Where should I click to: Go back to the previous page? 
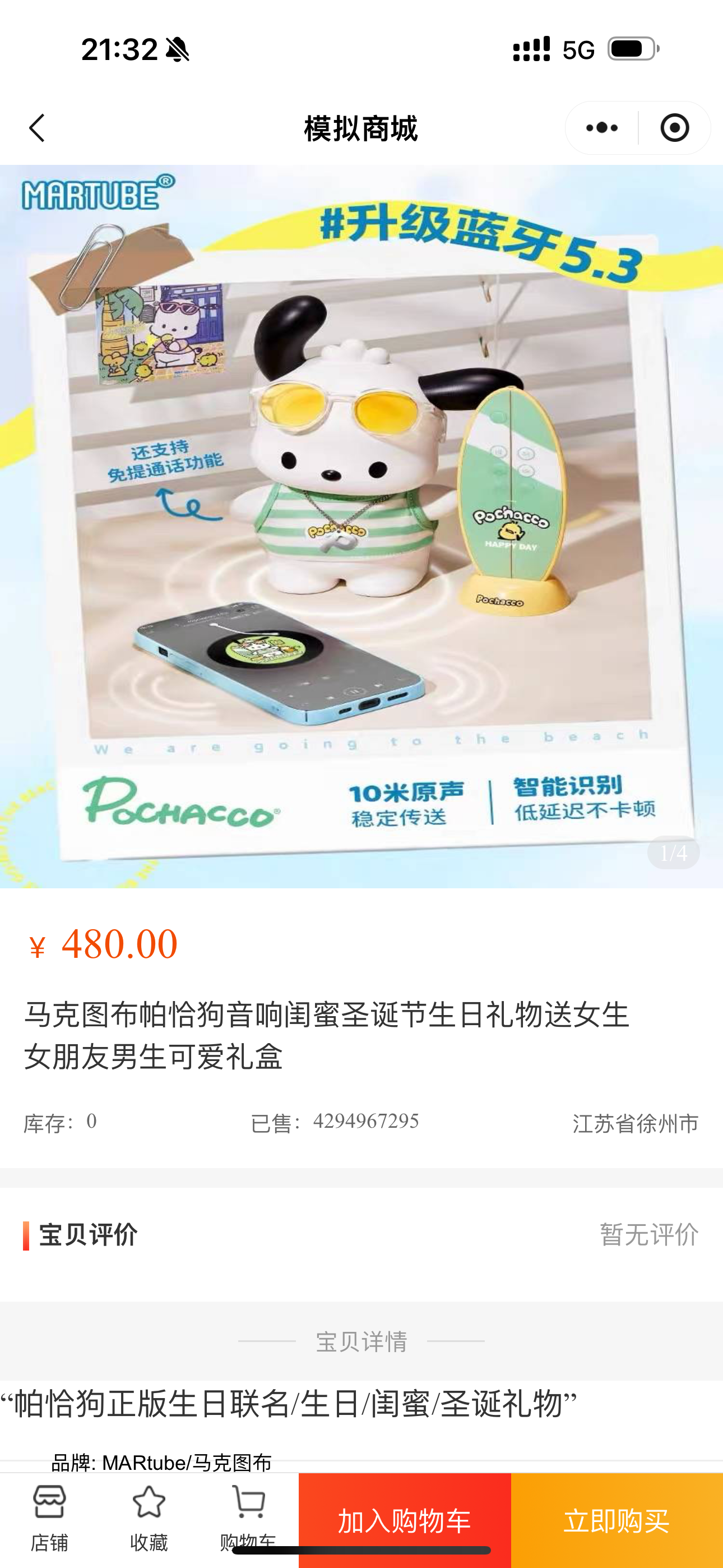(37, 128)
